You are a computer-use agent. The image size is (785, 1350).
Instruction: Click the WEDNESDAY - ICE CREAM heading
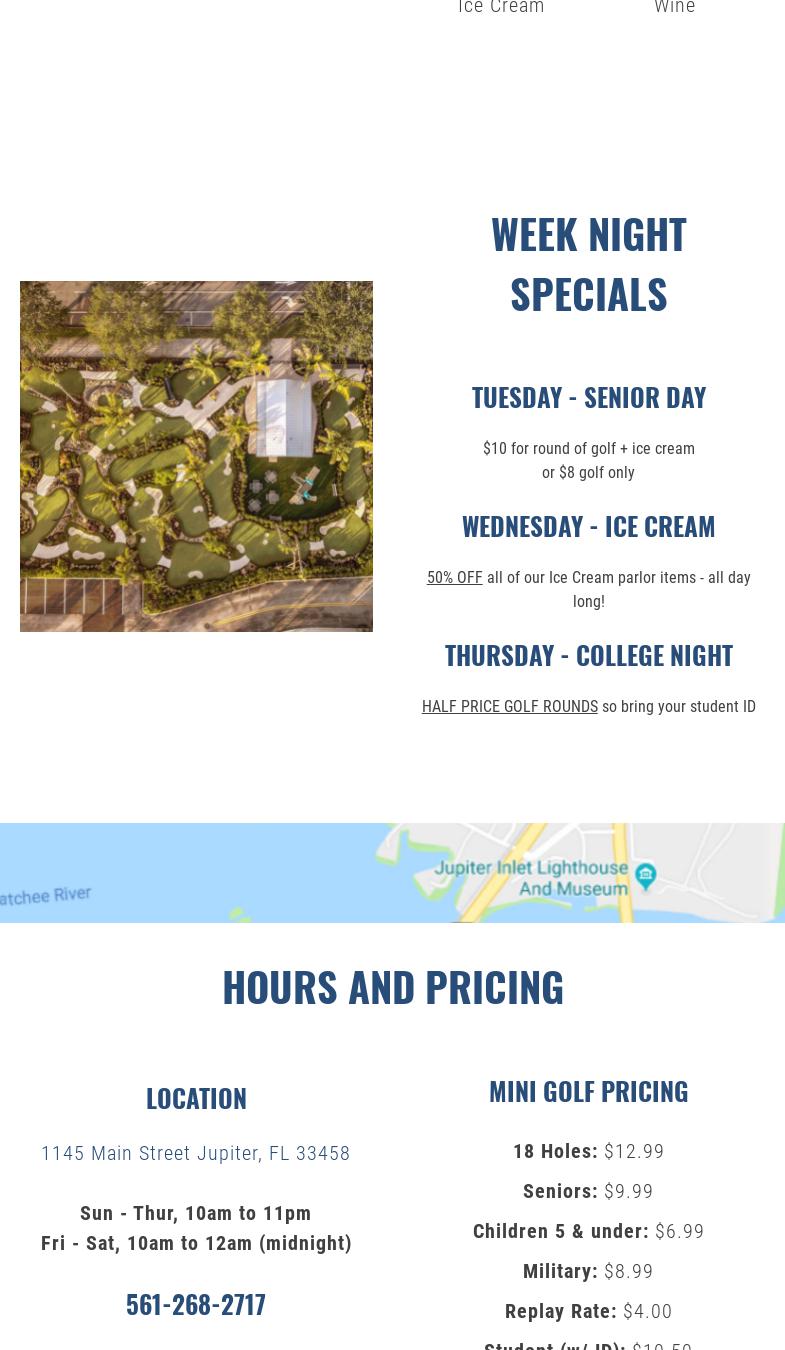click(x=588, y=525)
